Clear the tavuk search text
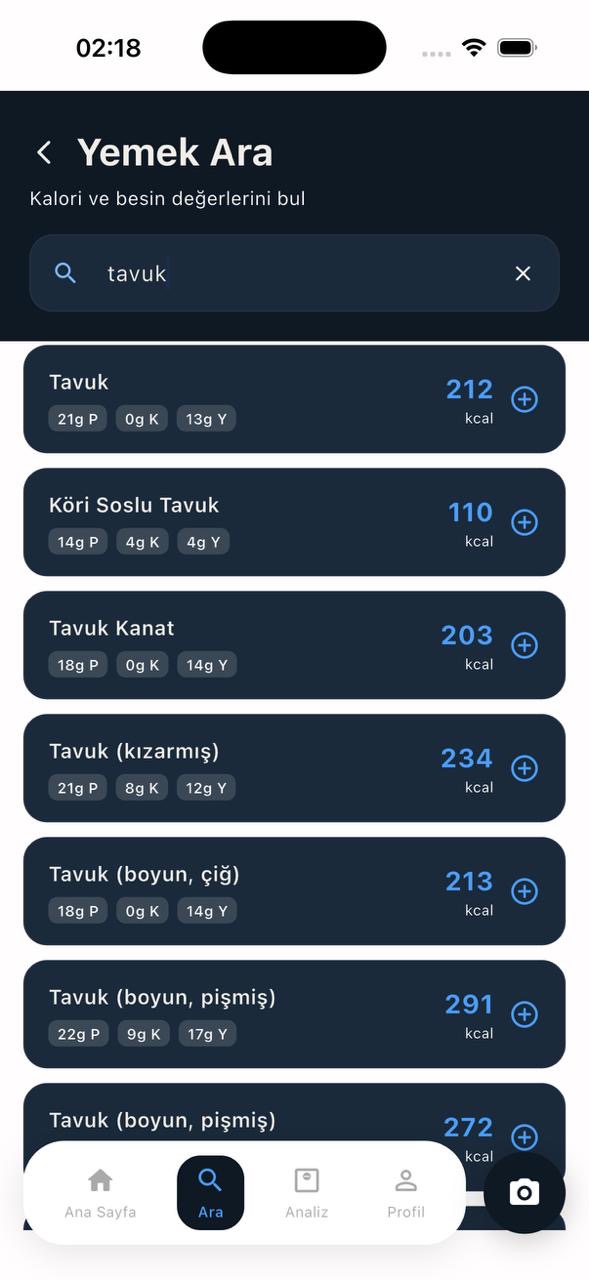Image resolution: width=589 pixels, height=1280 pixels. click(x=523, y=273)
